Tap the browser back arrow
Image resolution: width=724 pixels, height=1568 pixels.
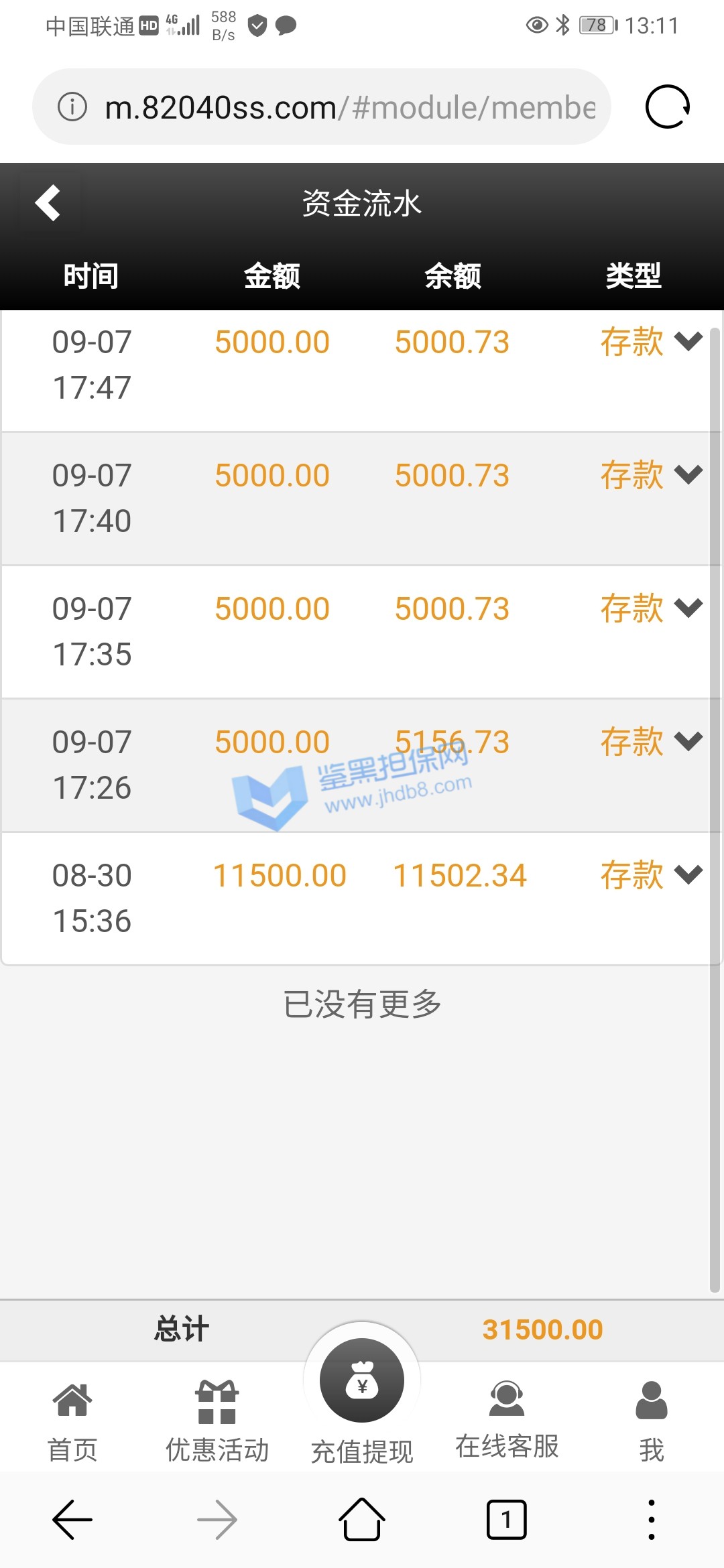72,1520
